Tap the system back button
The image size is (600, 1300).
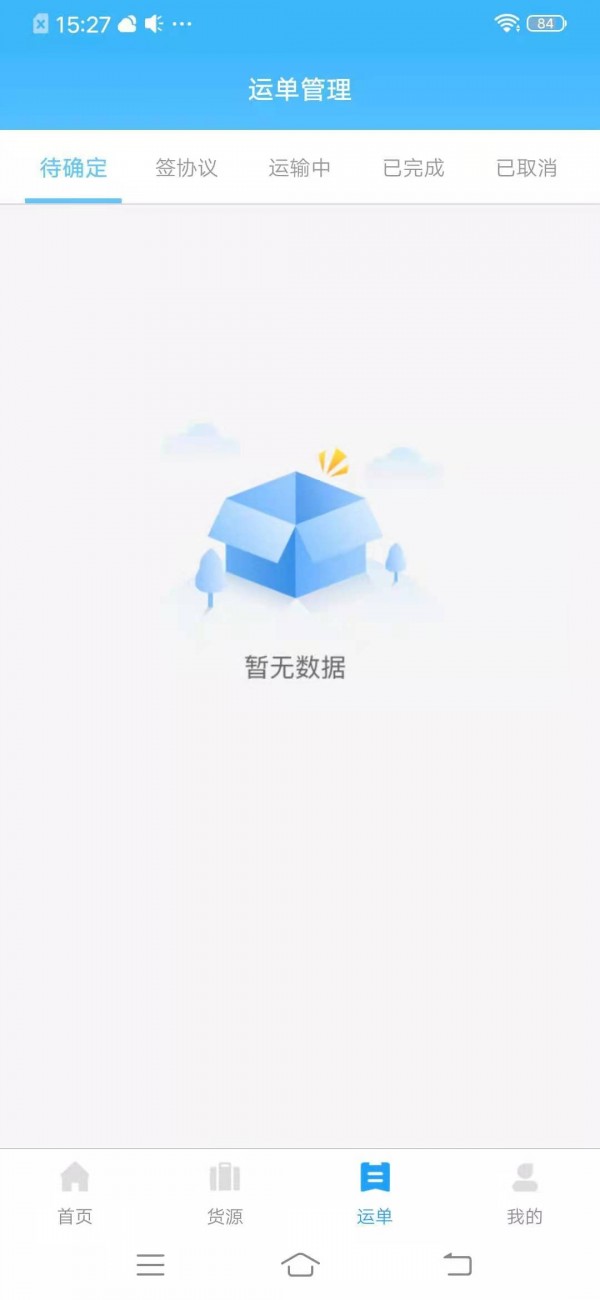tap(457, 1265)
